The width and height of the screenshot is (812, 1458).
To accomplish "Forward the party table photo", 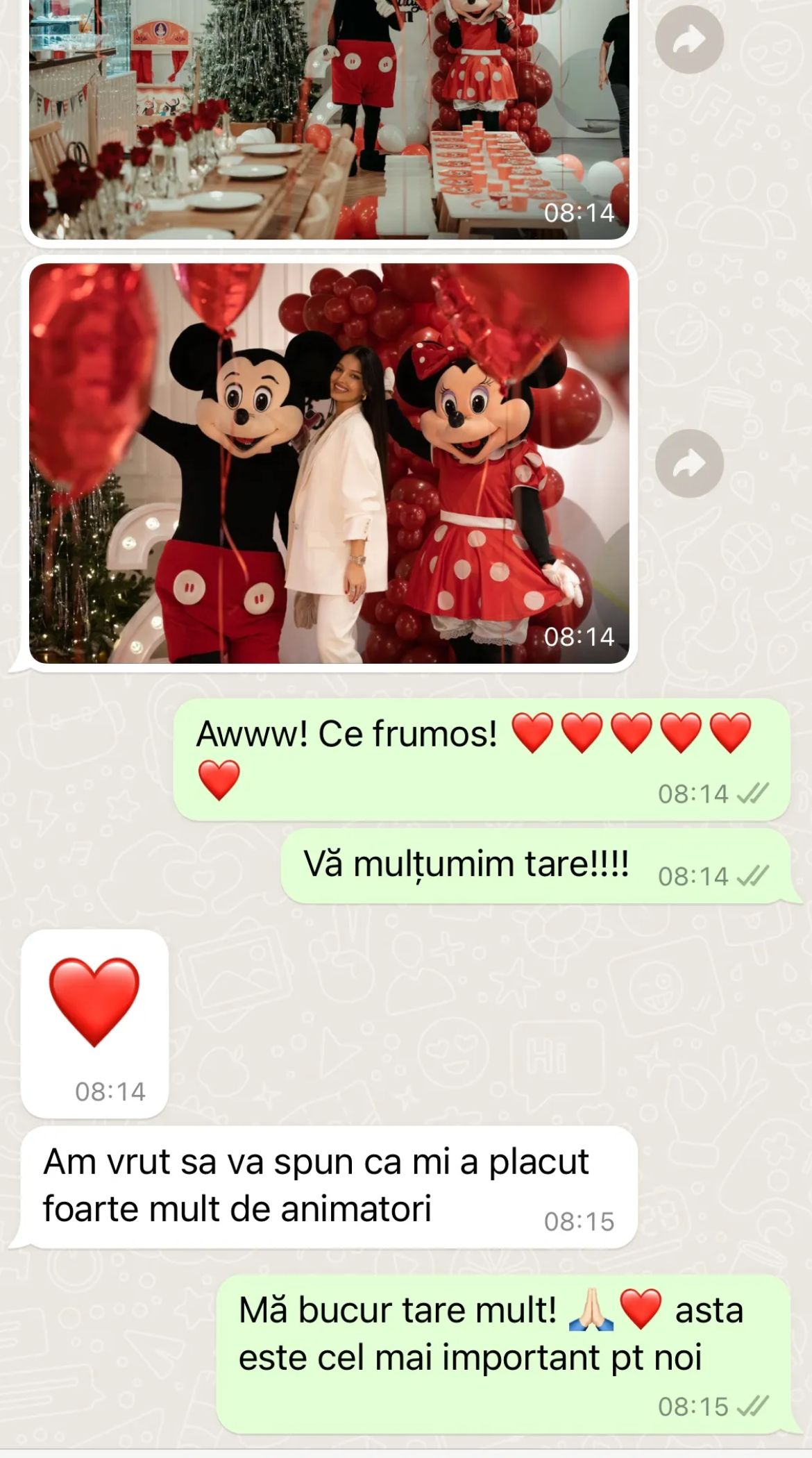I will [x=689, y=40].
